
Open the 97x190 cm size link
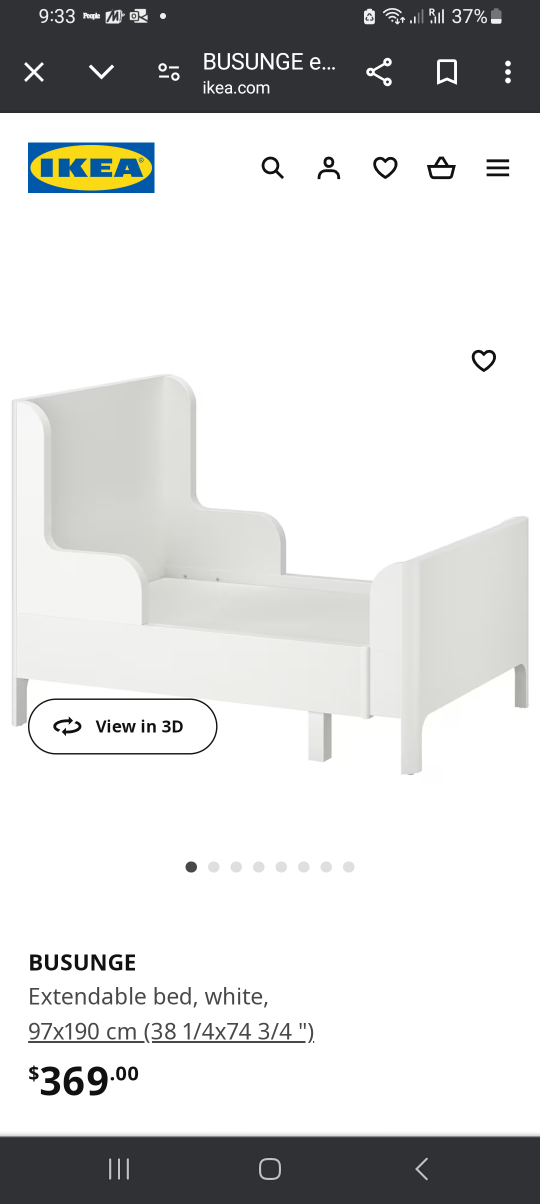click(x=171, y=1031)
